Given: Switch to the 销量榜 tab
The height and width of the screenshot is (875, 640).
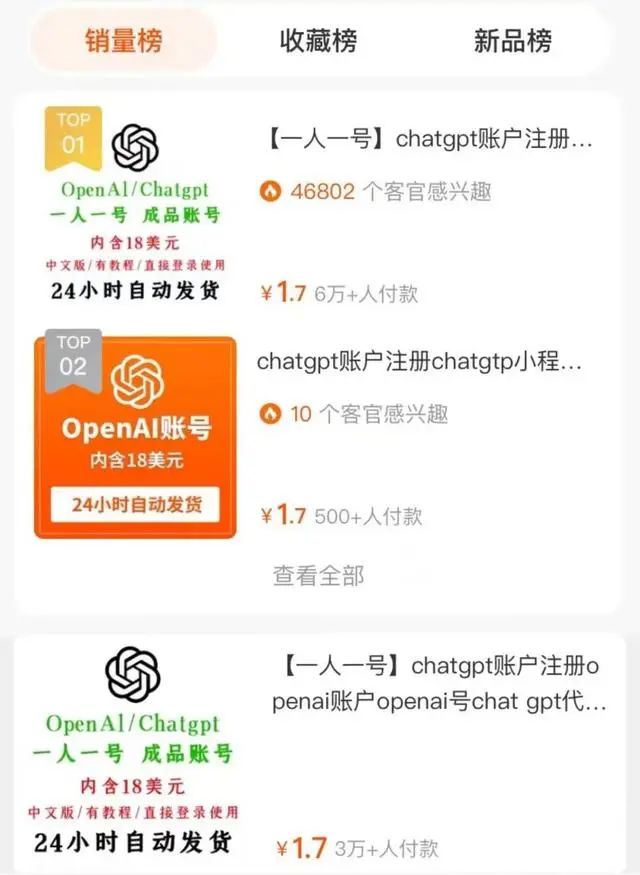Looking at the screenshot, I should point(123,41).
